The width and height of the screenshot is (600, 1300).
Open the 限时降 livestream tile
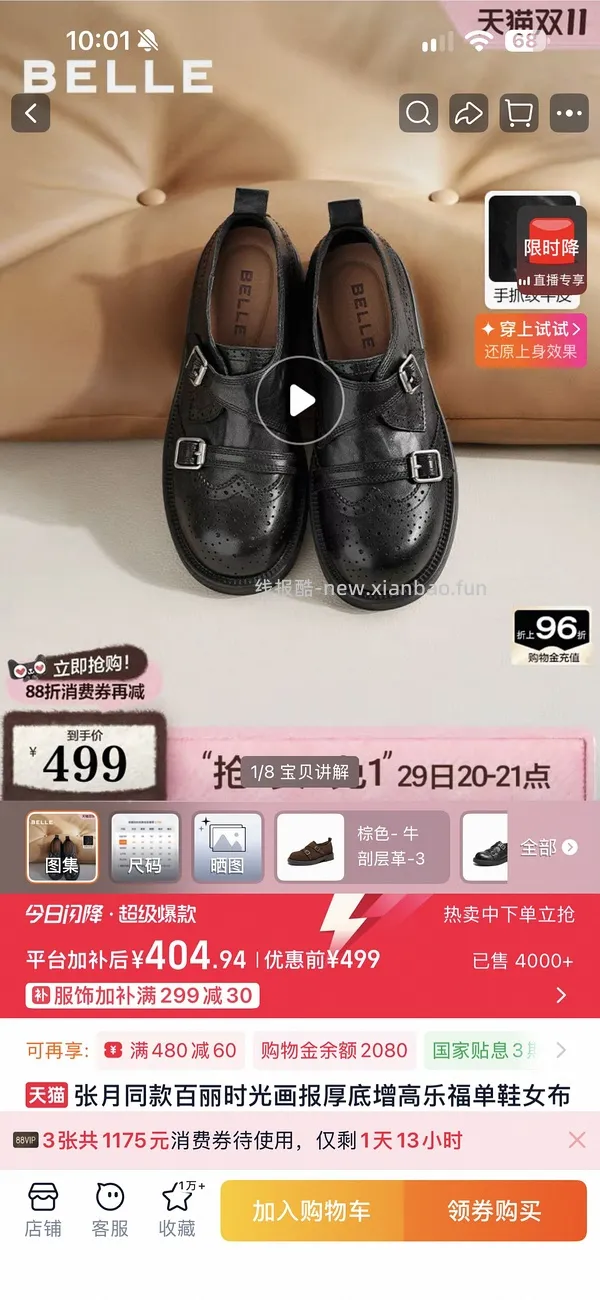coord(535,250)
